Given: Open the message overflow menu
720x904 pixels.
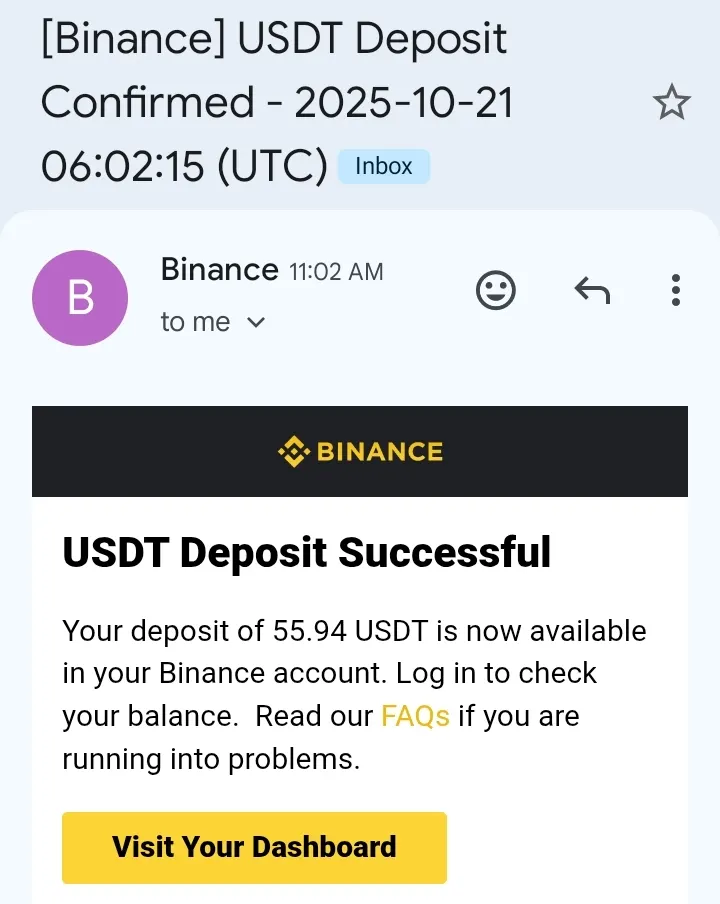Looking at the screenshot, I should point(676,291).
